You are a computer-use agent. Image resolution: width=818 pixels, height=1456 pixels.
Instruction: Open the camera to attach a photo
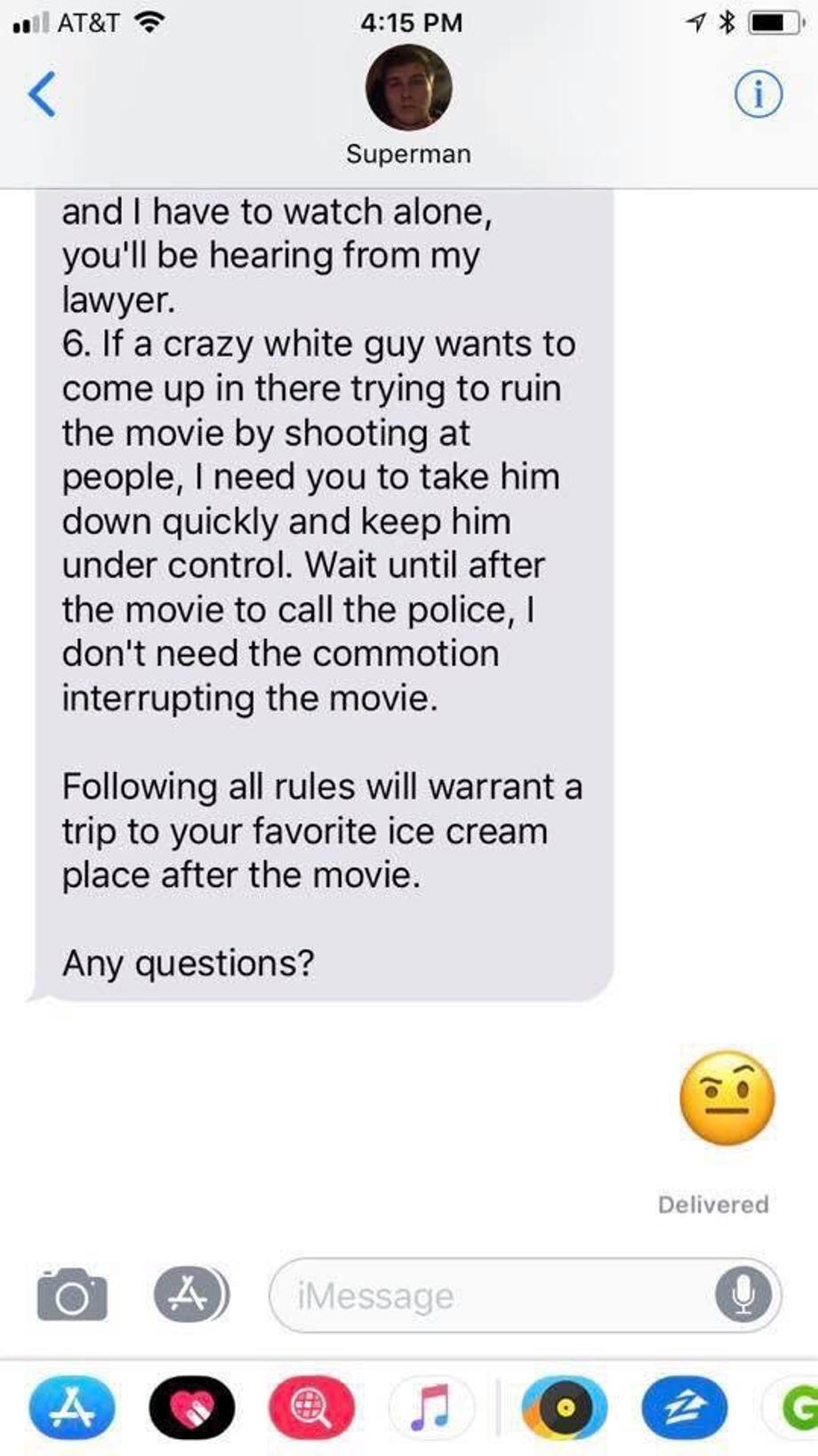pos(71,1296)
